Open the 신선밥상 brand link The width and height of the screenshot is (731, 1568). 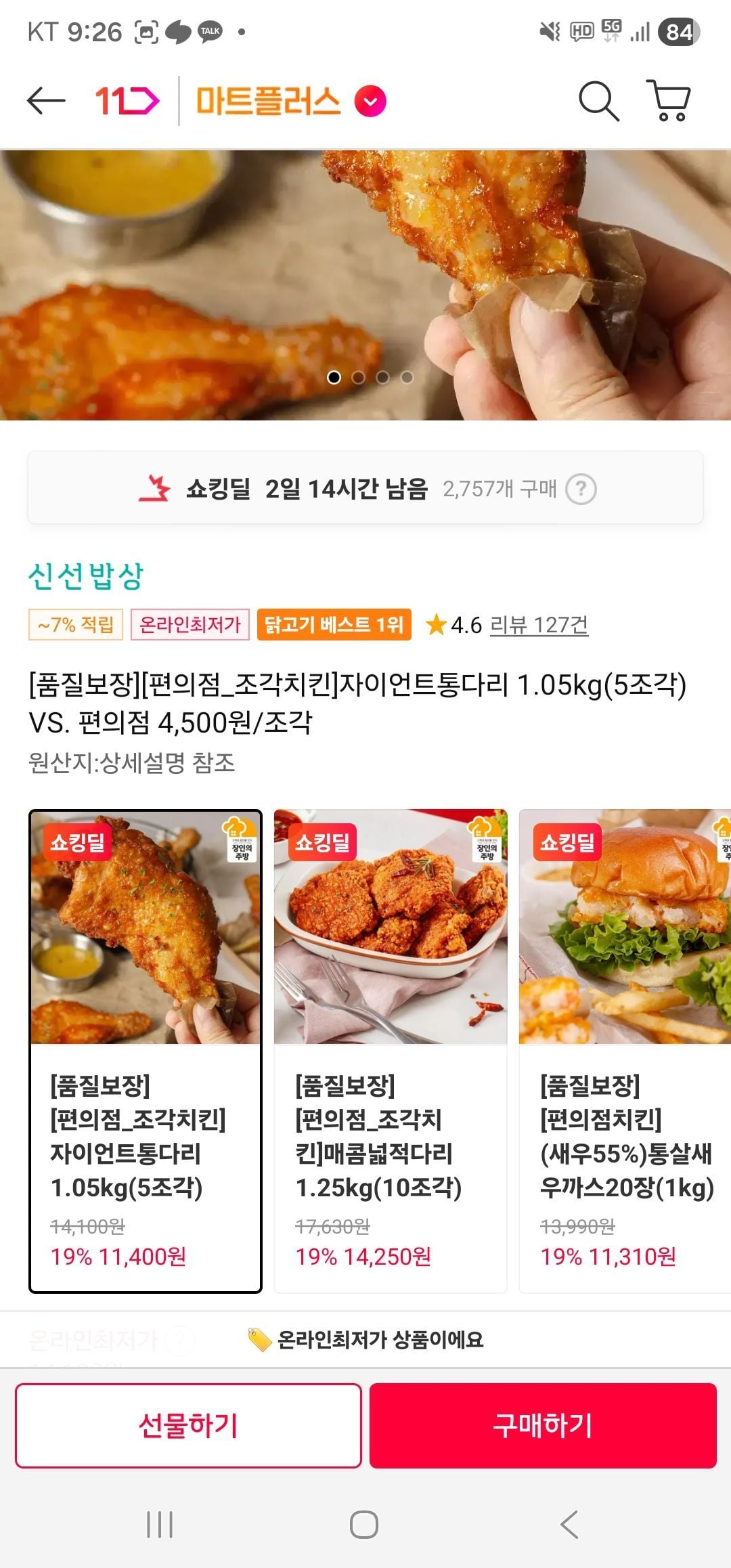(86, 576)
